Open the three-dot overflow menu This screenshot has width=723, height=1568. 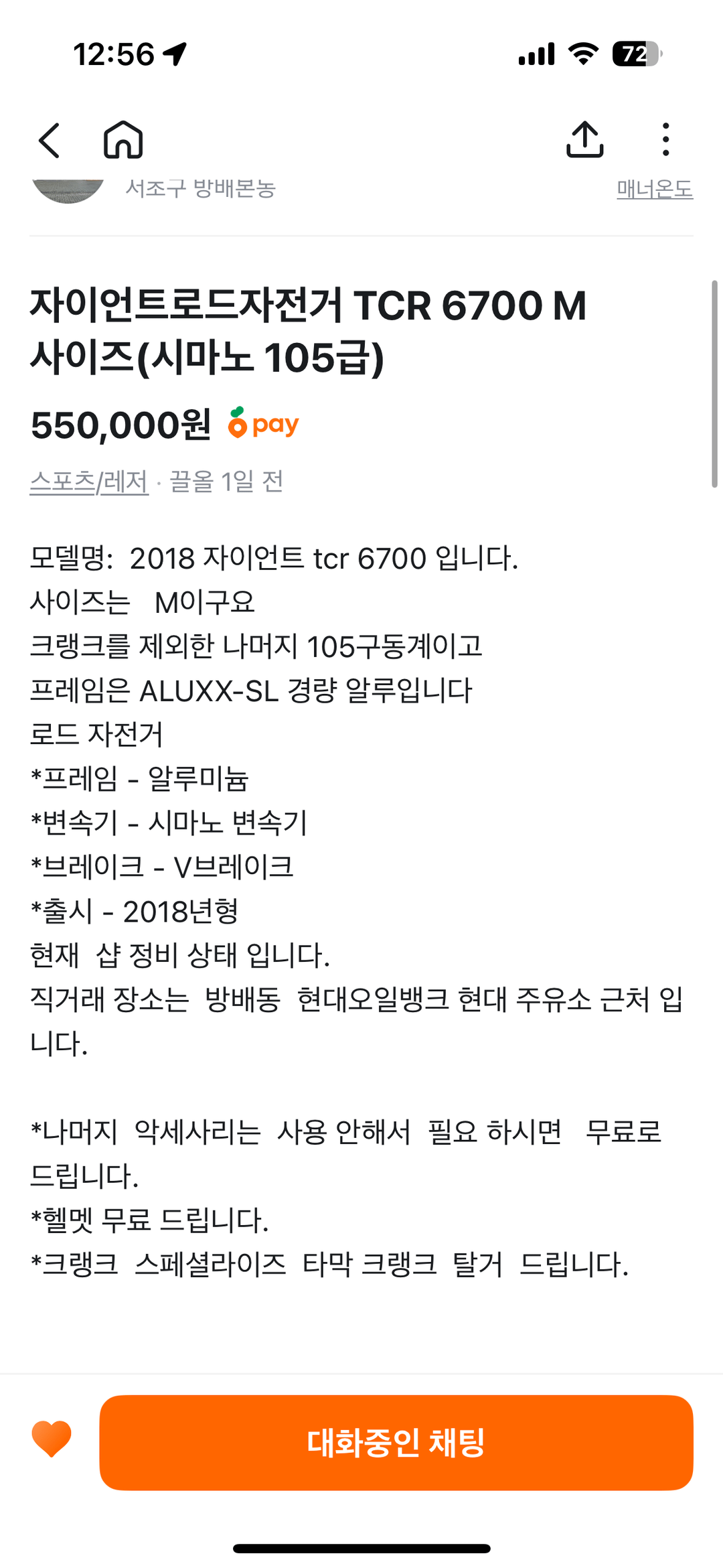(665, 139)
